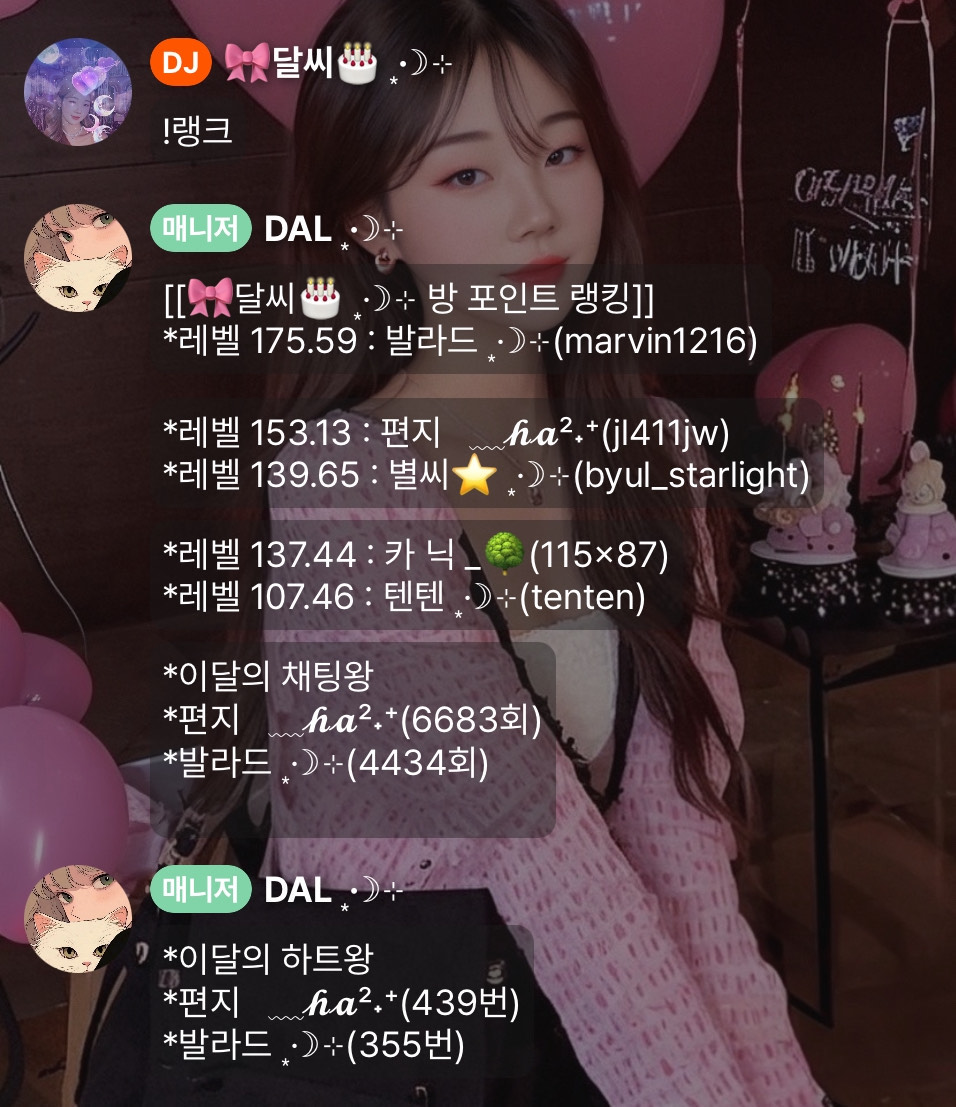
Task: Open DAL's avatar beside the 포인트 랭킹 message
Action: click(77, 259)
